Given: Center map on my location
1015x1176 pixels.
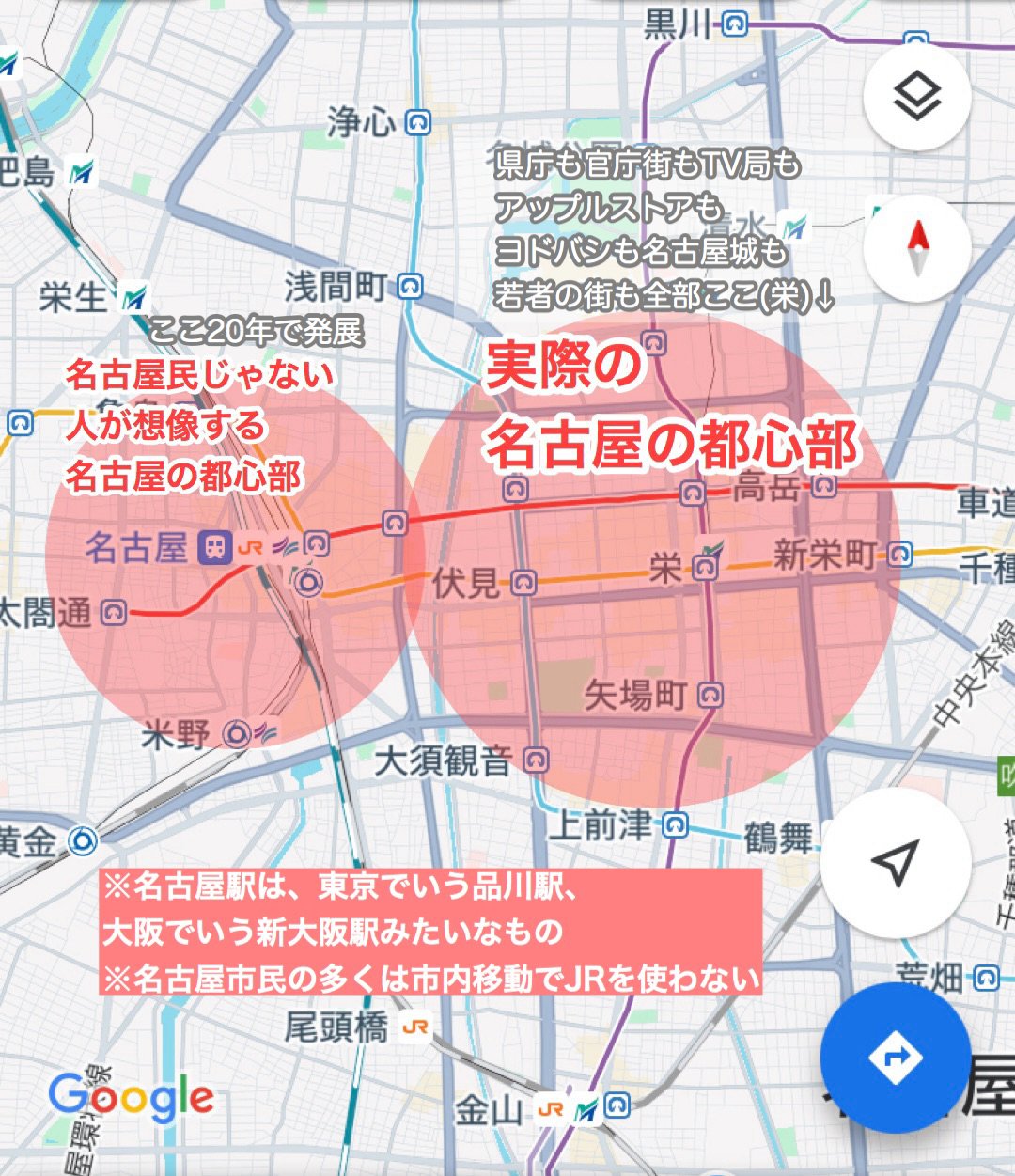Looking at the screenshot, I should [895, 862].
